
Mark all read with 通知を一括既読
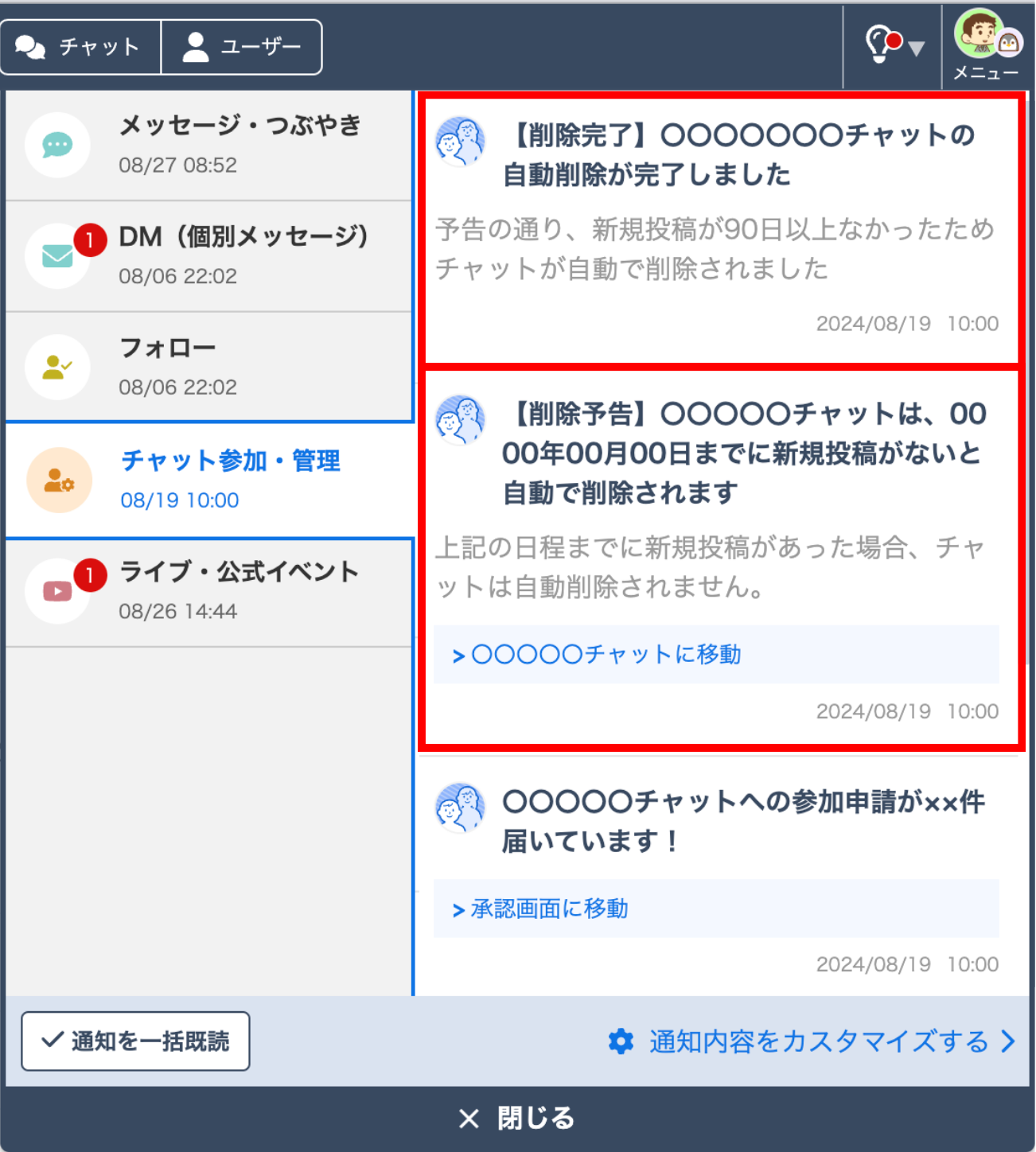135,1041
